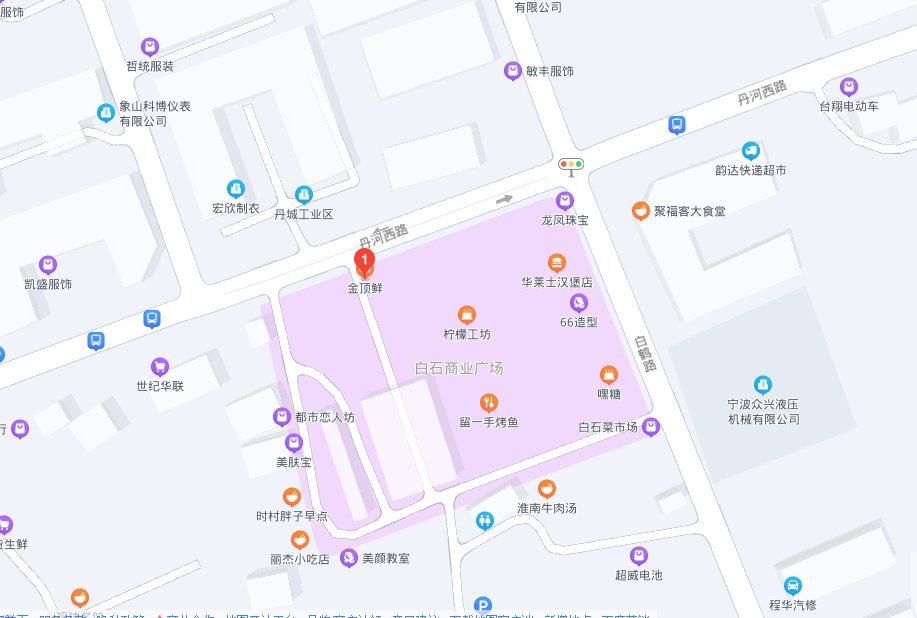Open the 程华汽修 car repair marker
Viewport: 917px width, 618px height.
click(x=792, y=586)
